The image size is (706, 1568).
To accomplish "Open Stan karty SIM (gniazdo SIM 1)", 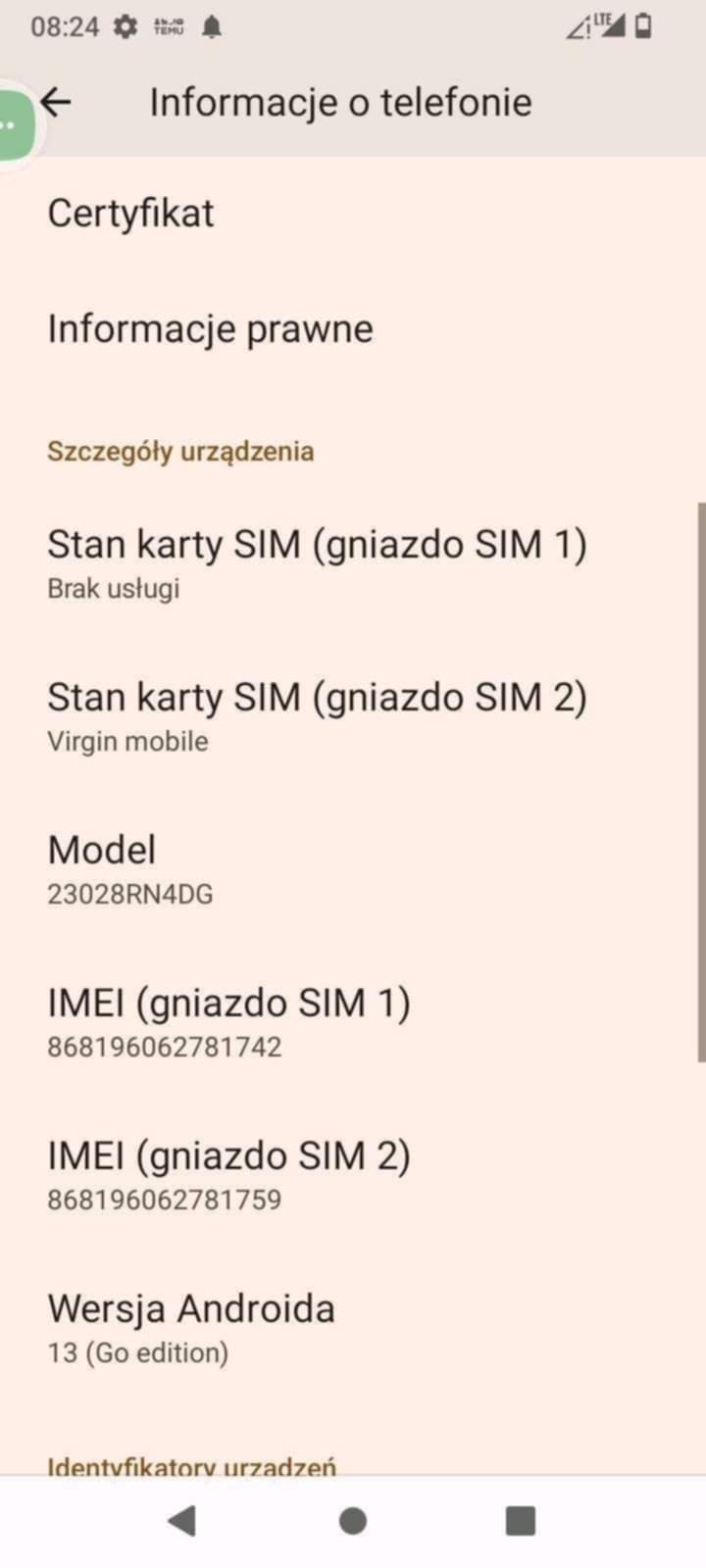I will click(x=353, y=563).
